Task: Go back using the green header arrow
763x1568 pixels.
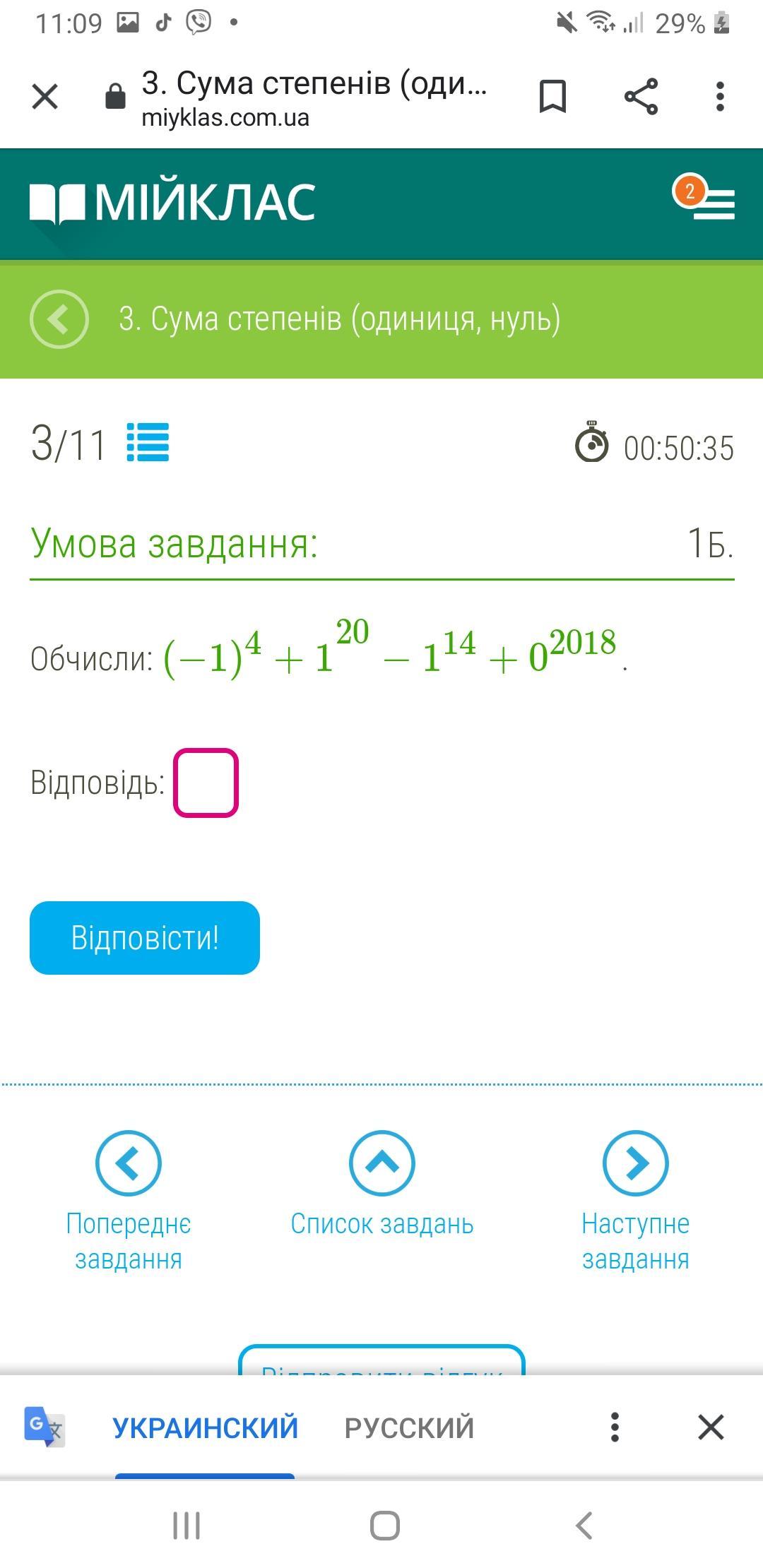Action: coord(59,319)
